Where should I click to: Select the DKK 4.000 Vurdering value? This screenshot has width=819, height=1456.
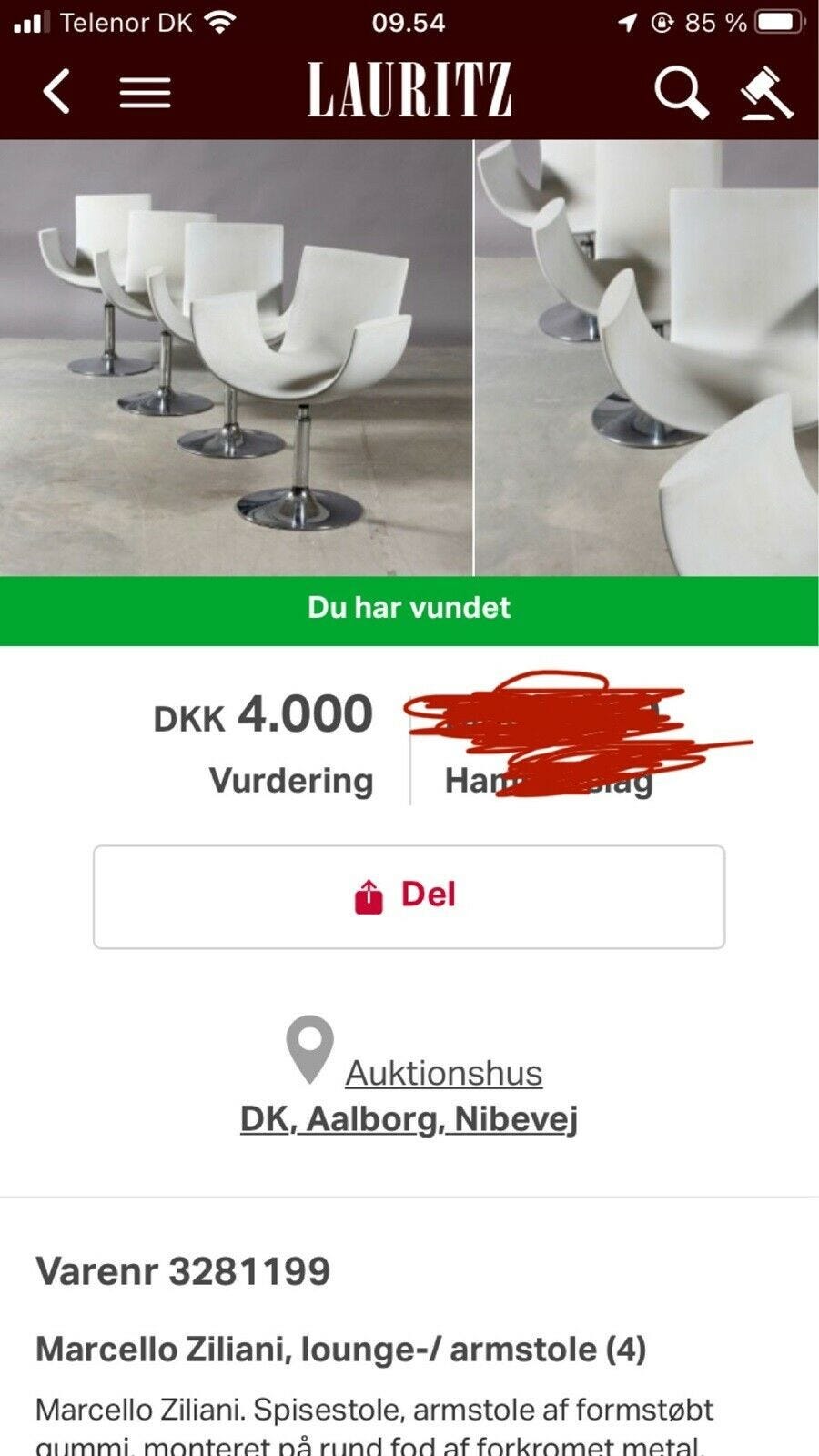[x=264, y=714]
